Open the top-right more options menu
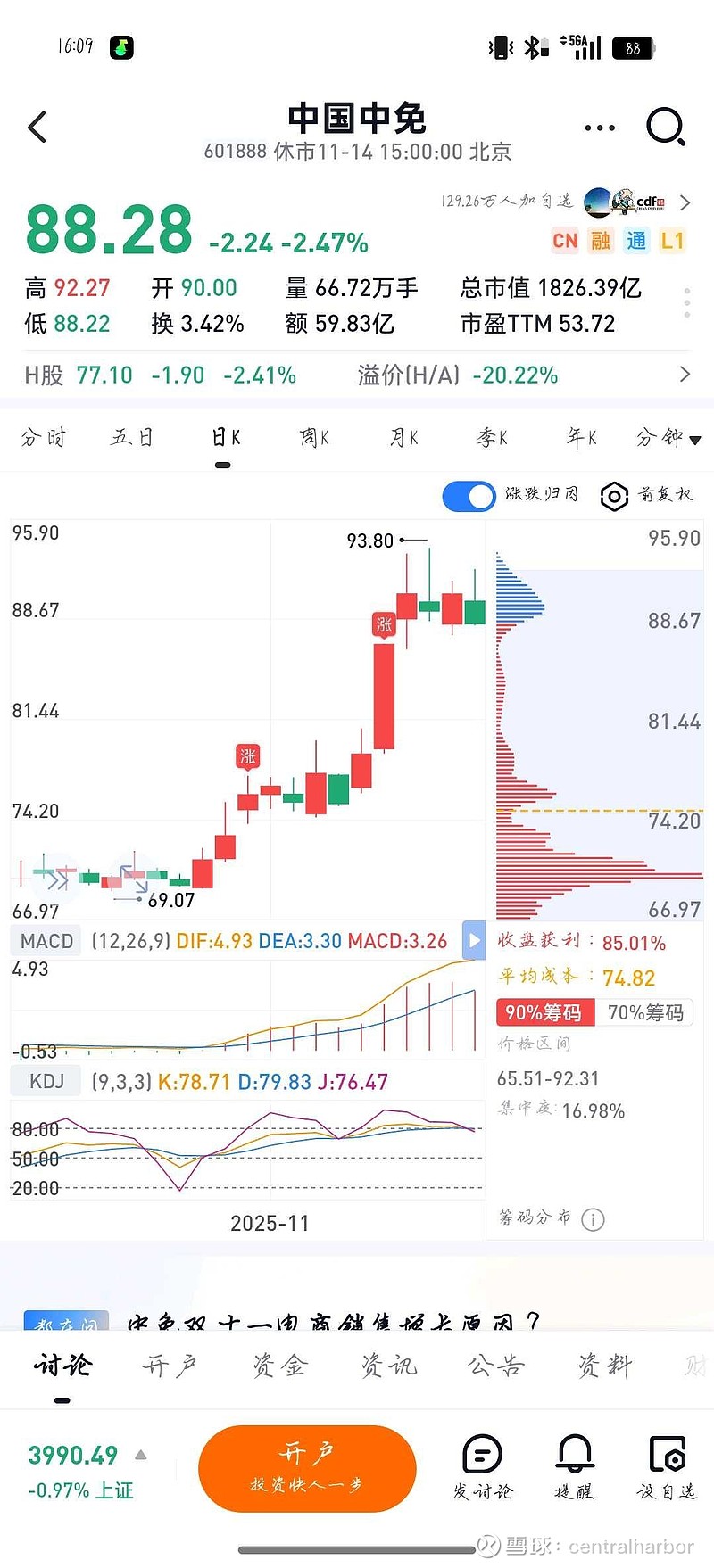This screenshot has height=1568, width=714. [x=598, y=127]
